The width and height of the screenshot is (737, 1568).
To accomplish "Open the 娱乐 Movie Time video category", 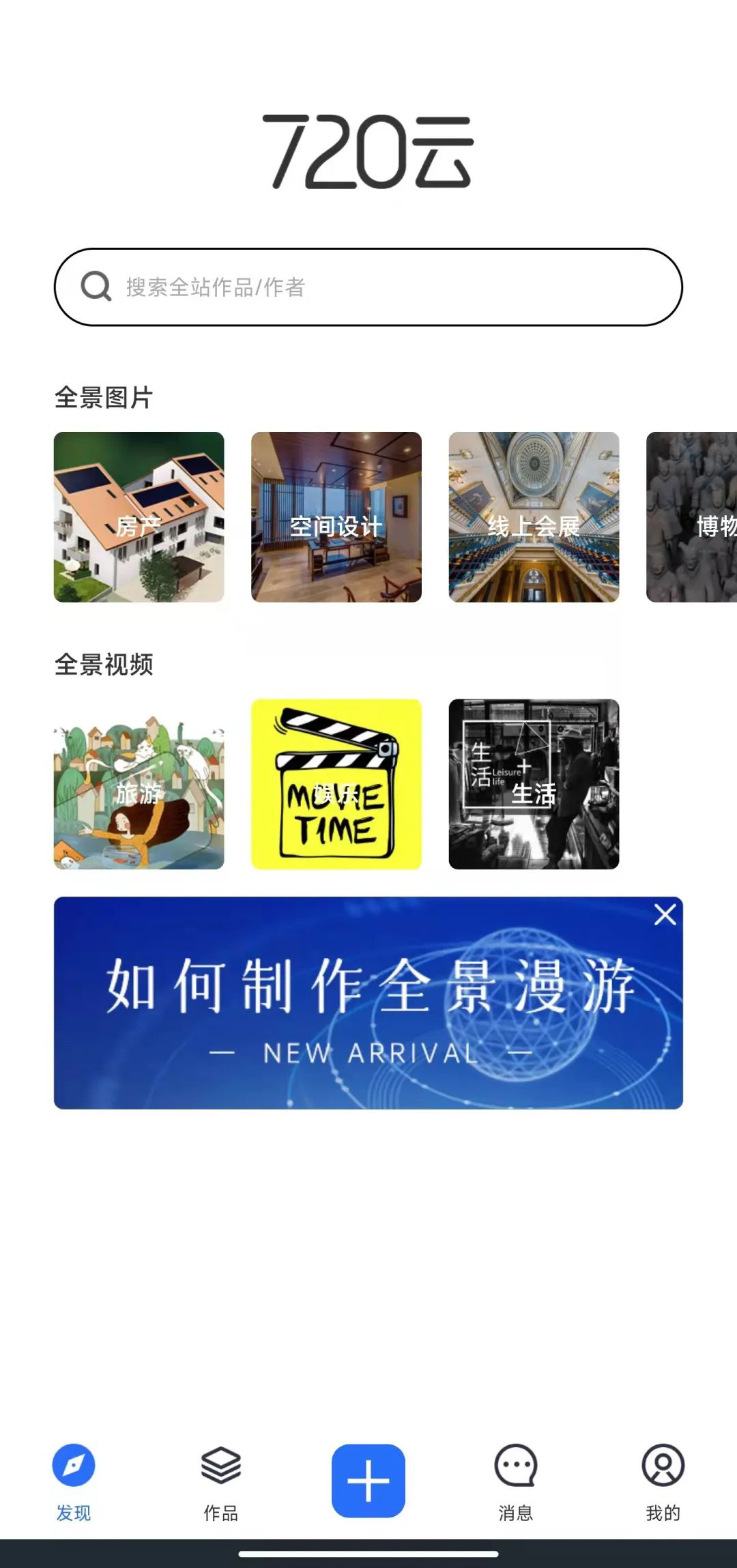I will tap(336, 784).
